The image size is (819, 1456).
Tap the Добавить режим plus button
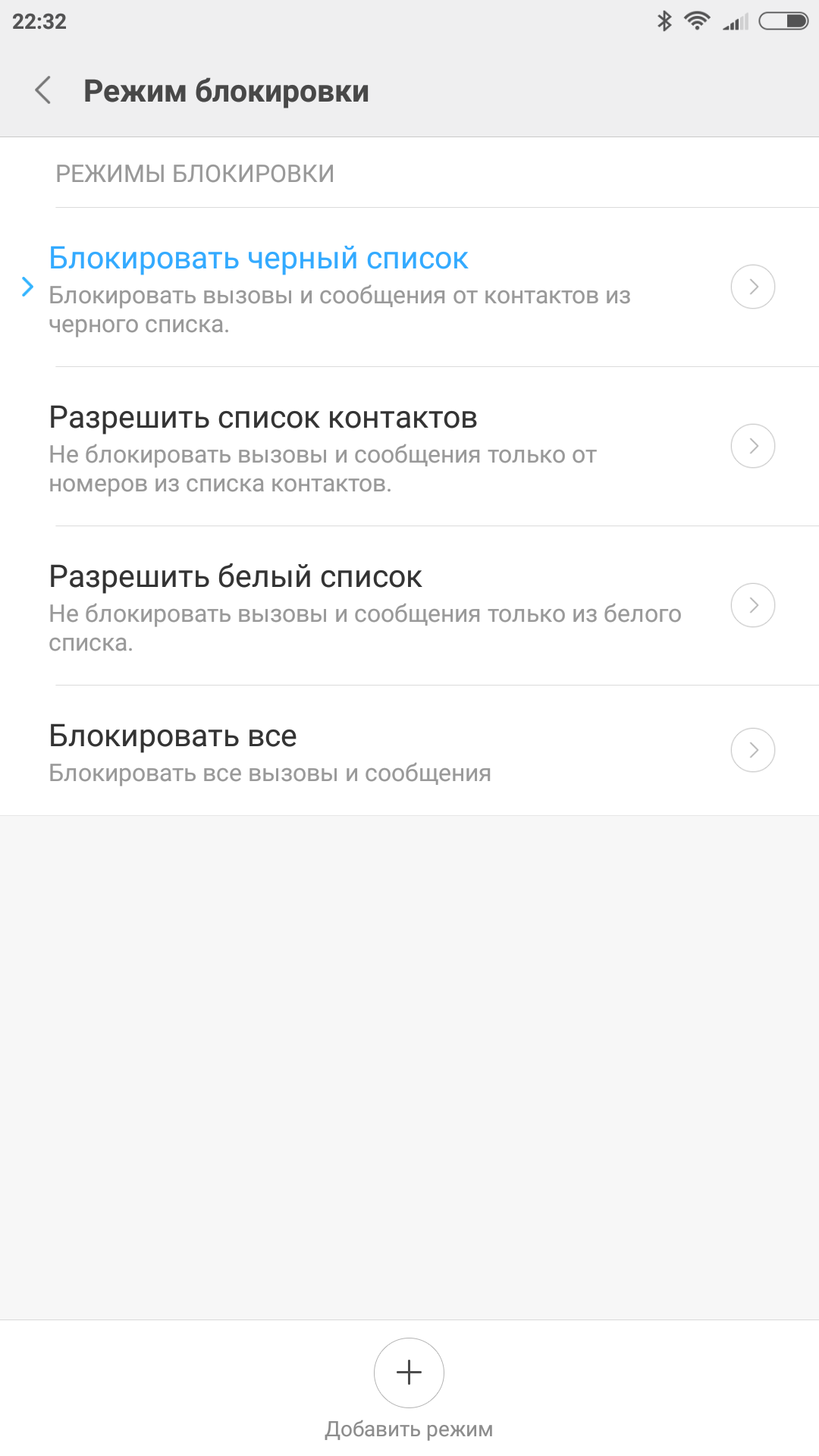point(409,1373)
